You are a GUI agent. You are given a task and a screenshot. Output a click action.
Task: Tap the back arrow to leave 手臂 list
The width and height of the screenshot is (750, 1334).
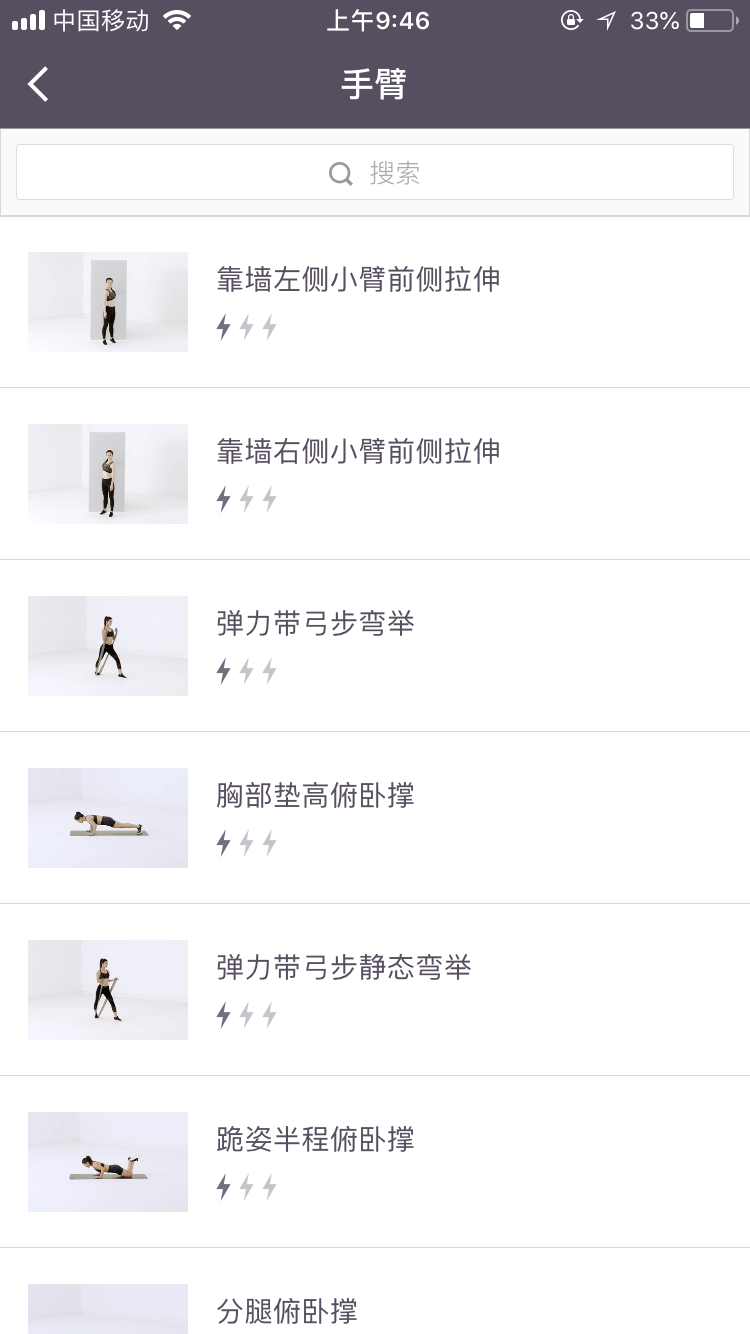click(x=38, y=84)
